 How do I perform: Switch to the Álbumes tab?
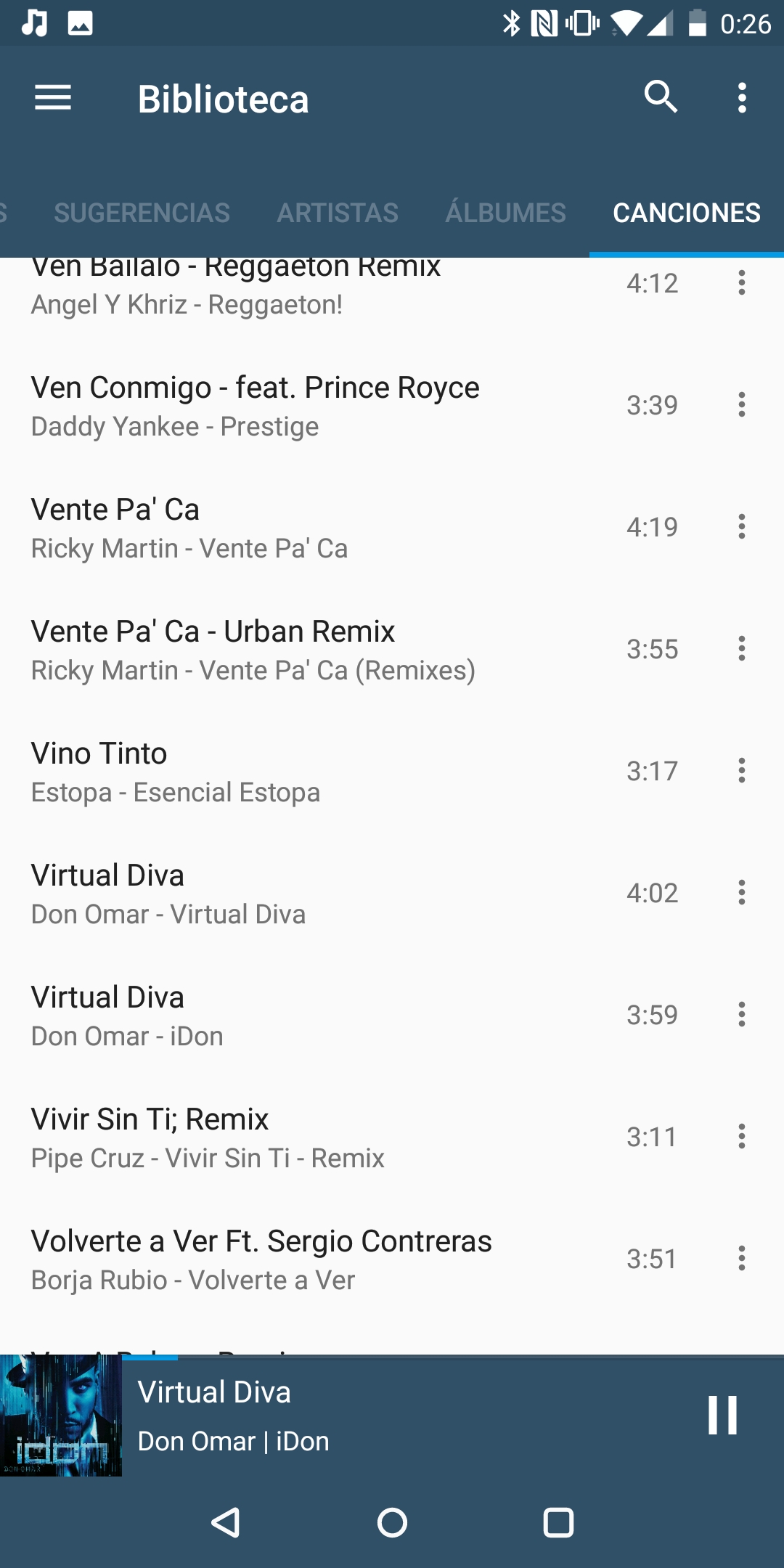[505, 213]
